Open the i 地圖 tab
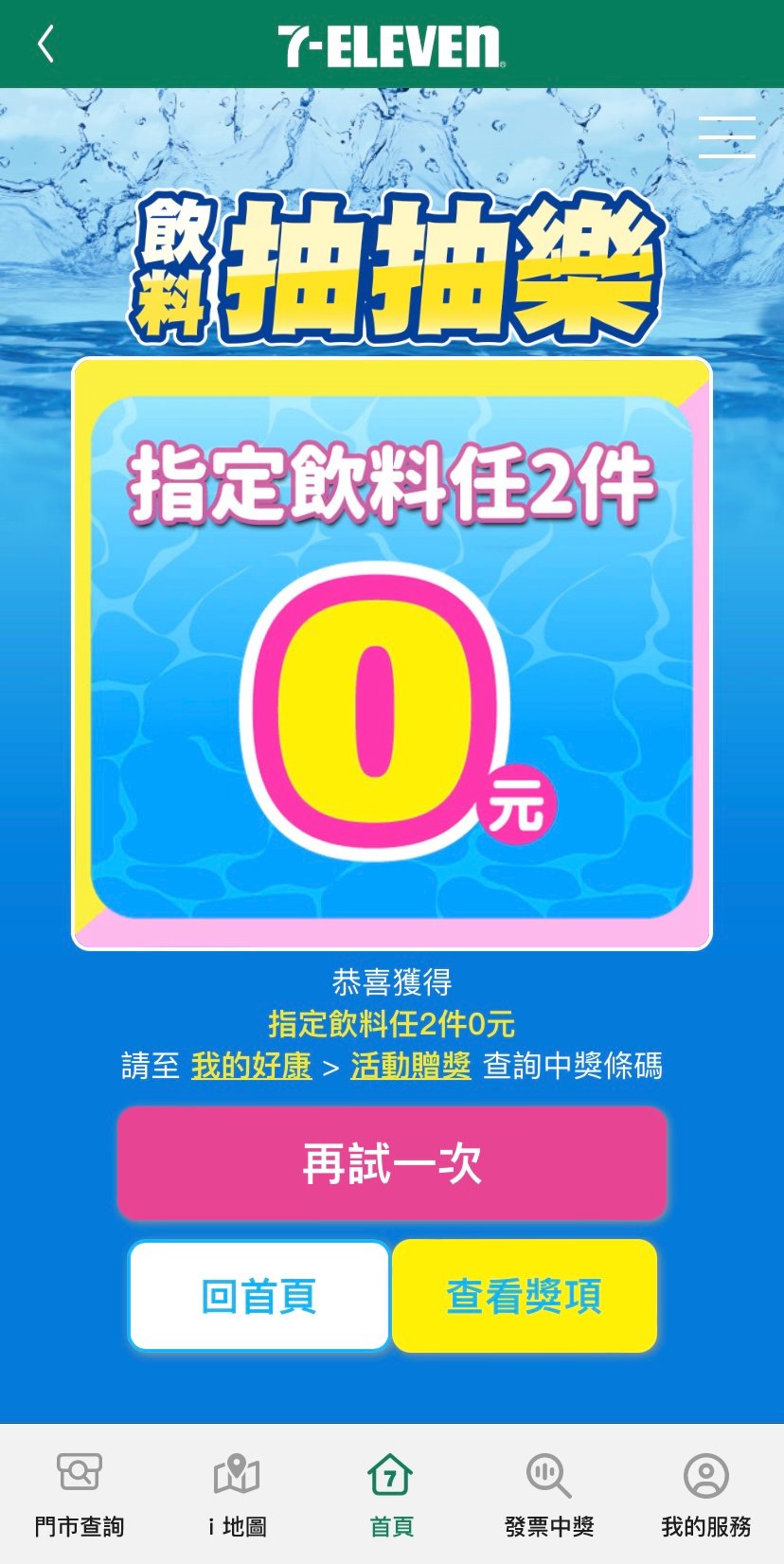The width and height of the screenshot is (784, 1564). click(x=236, y=1494)
